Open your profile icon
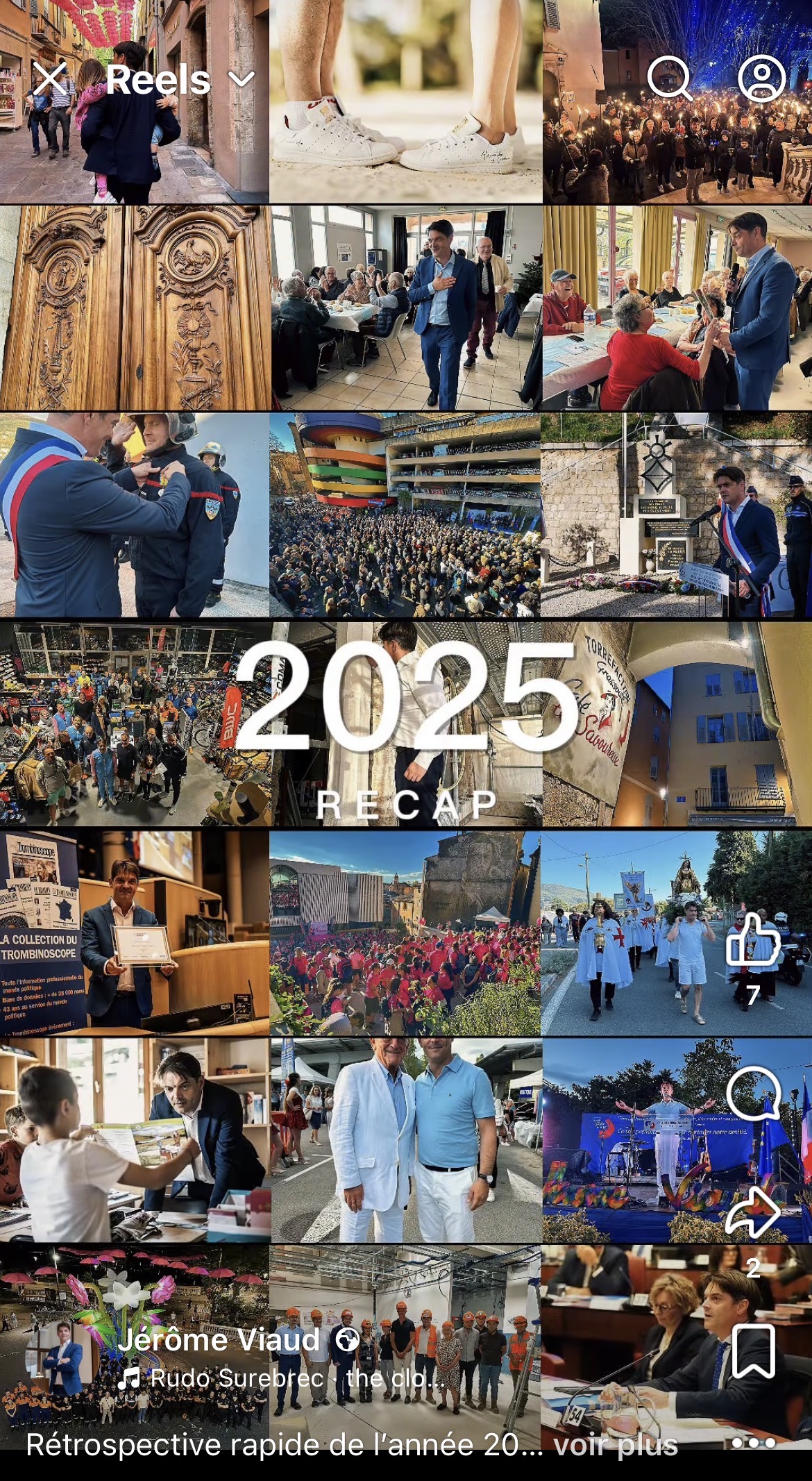The image size is (812, 1481). click(x=761, y=78)
